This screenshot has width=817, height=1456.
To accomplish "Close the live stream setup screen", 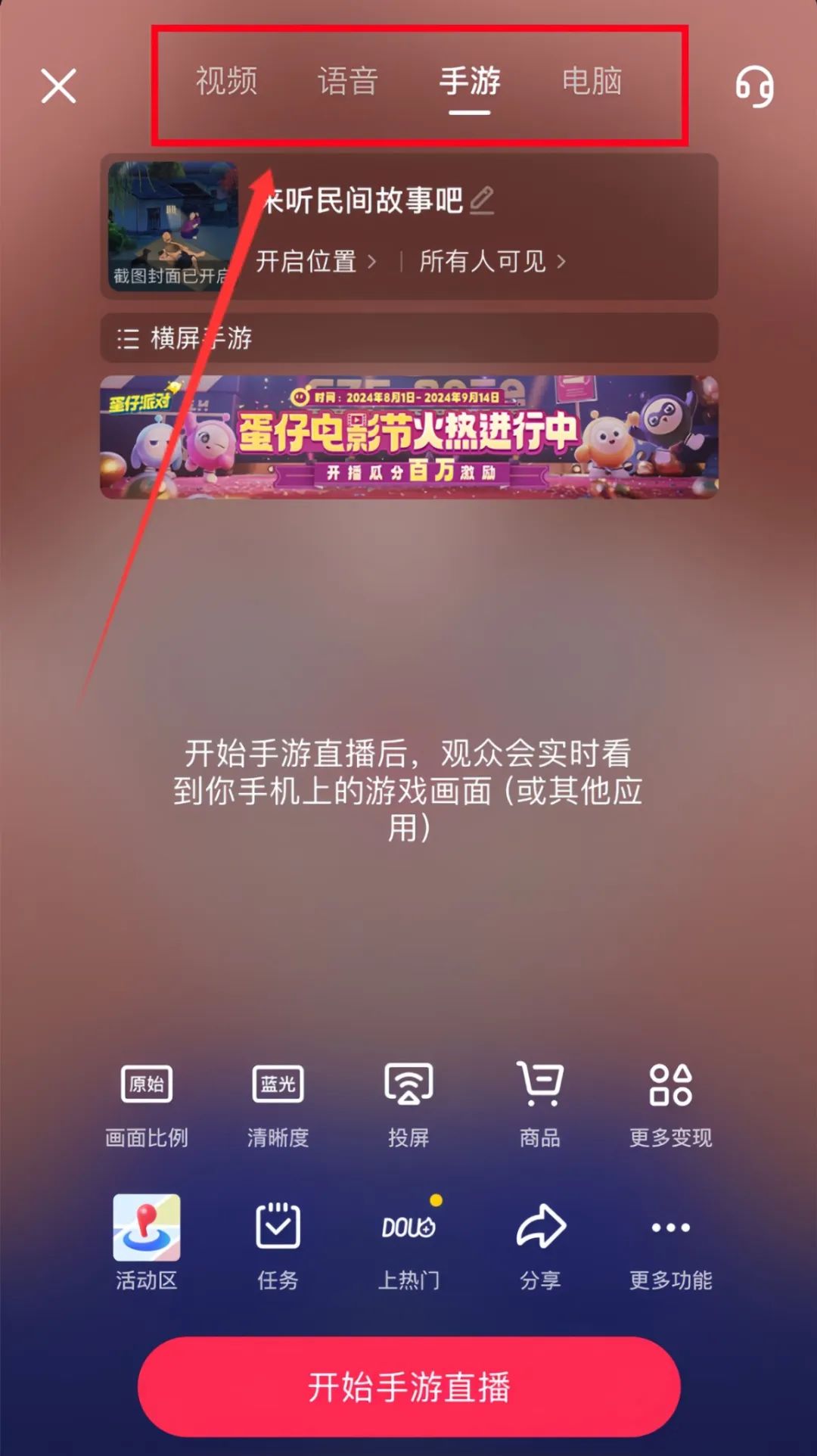I will 58,86.
